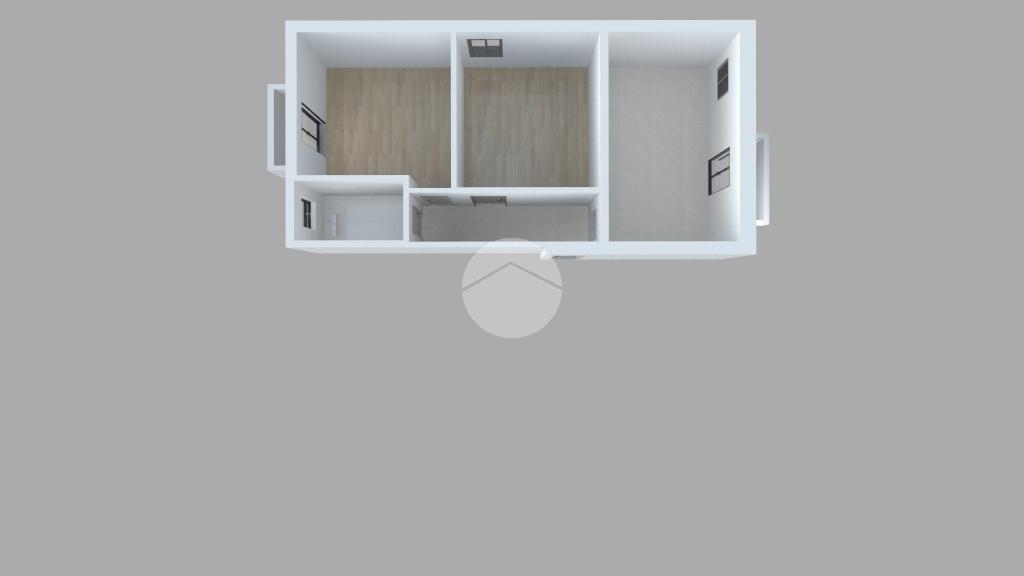
Task: Tap the circular up-arrow navigation button
Action: 511,288
